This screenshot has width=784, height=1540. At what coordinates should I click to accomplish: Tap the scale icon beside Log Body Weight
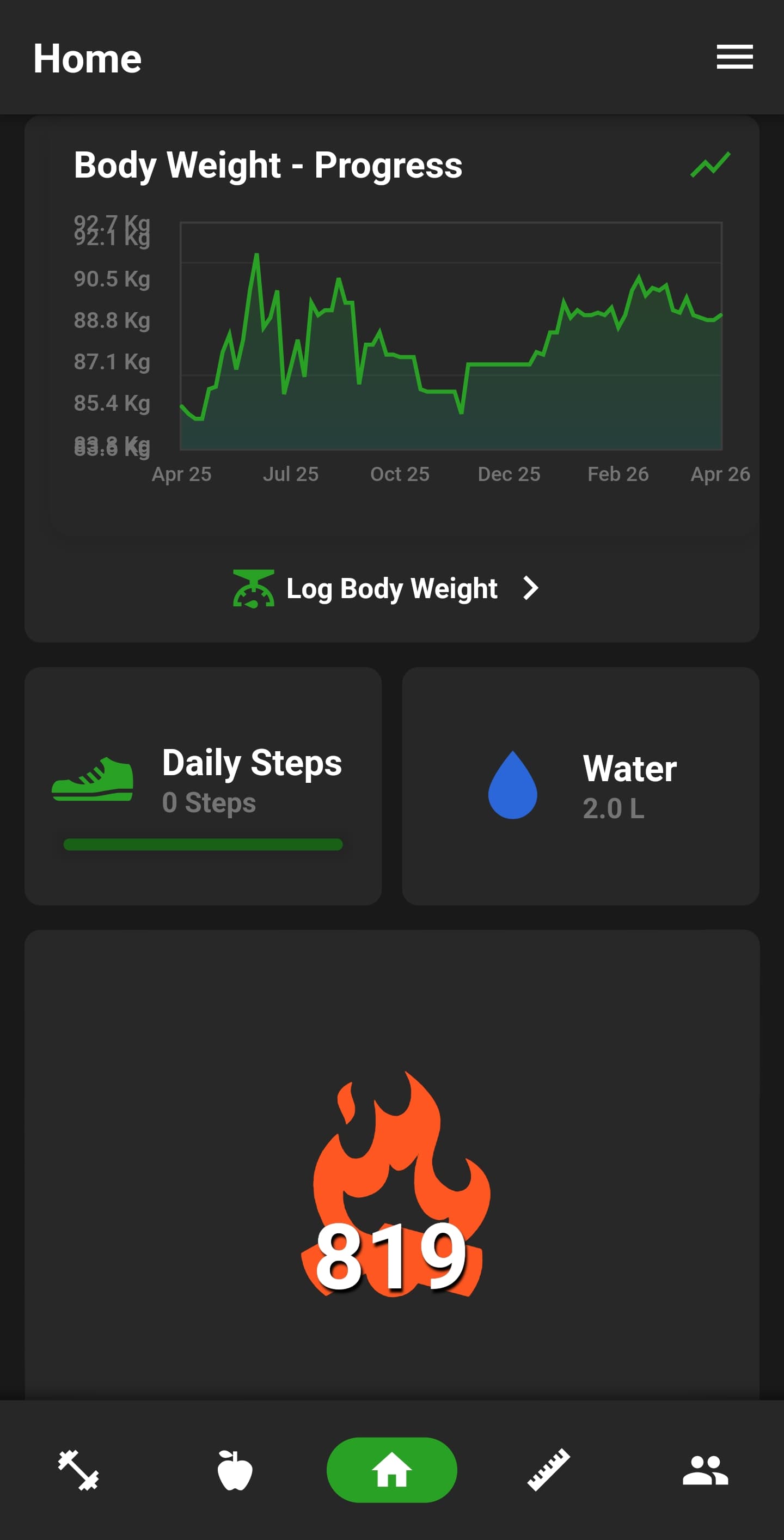253,588
